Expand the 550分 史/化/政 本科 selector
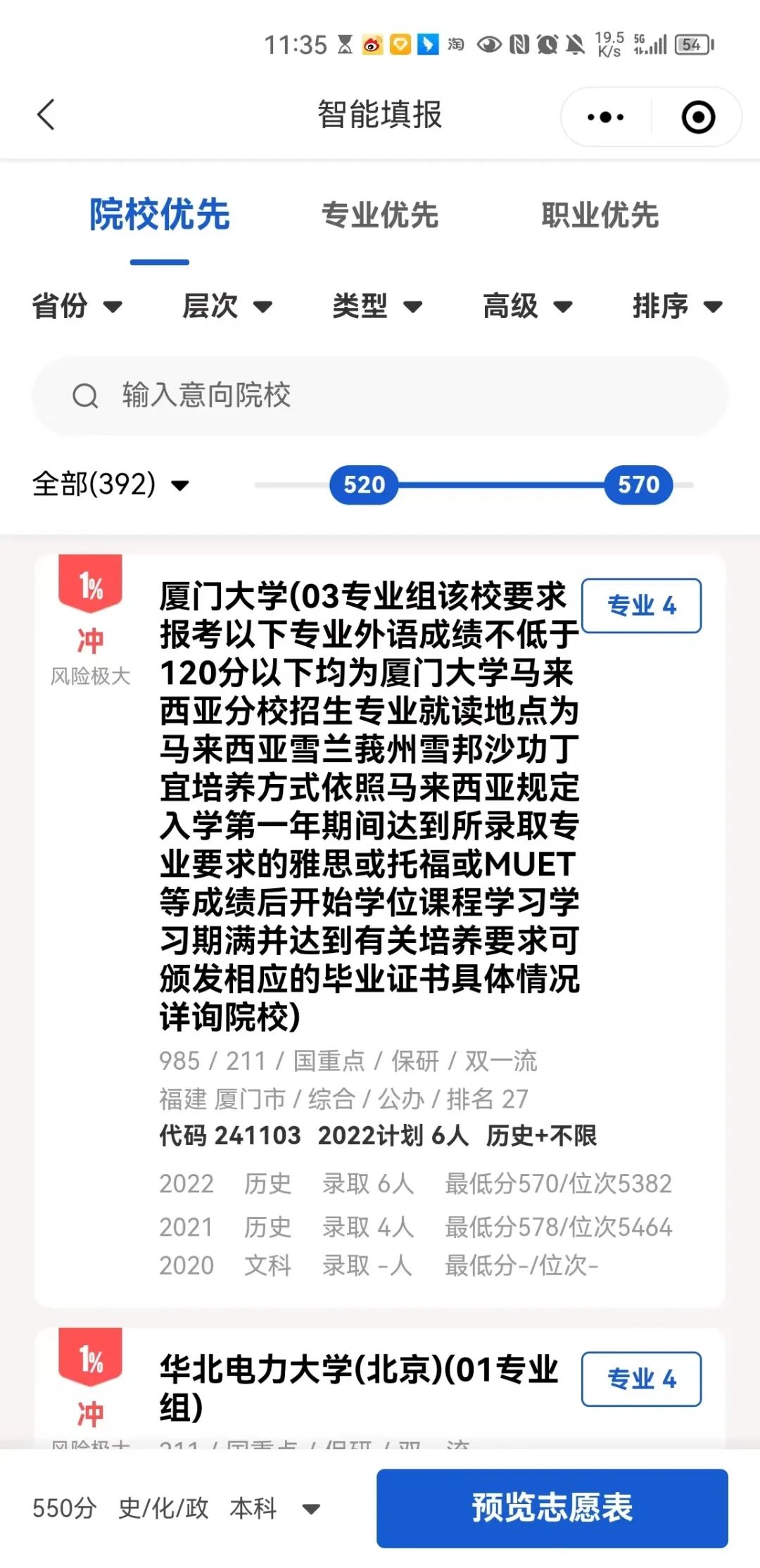This screenshot has height=1568, width=760. (x=176, y=1508)
